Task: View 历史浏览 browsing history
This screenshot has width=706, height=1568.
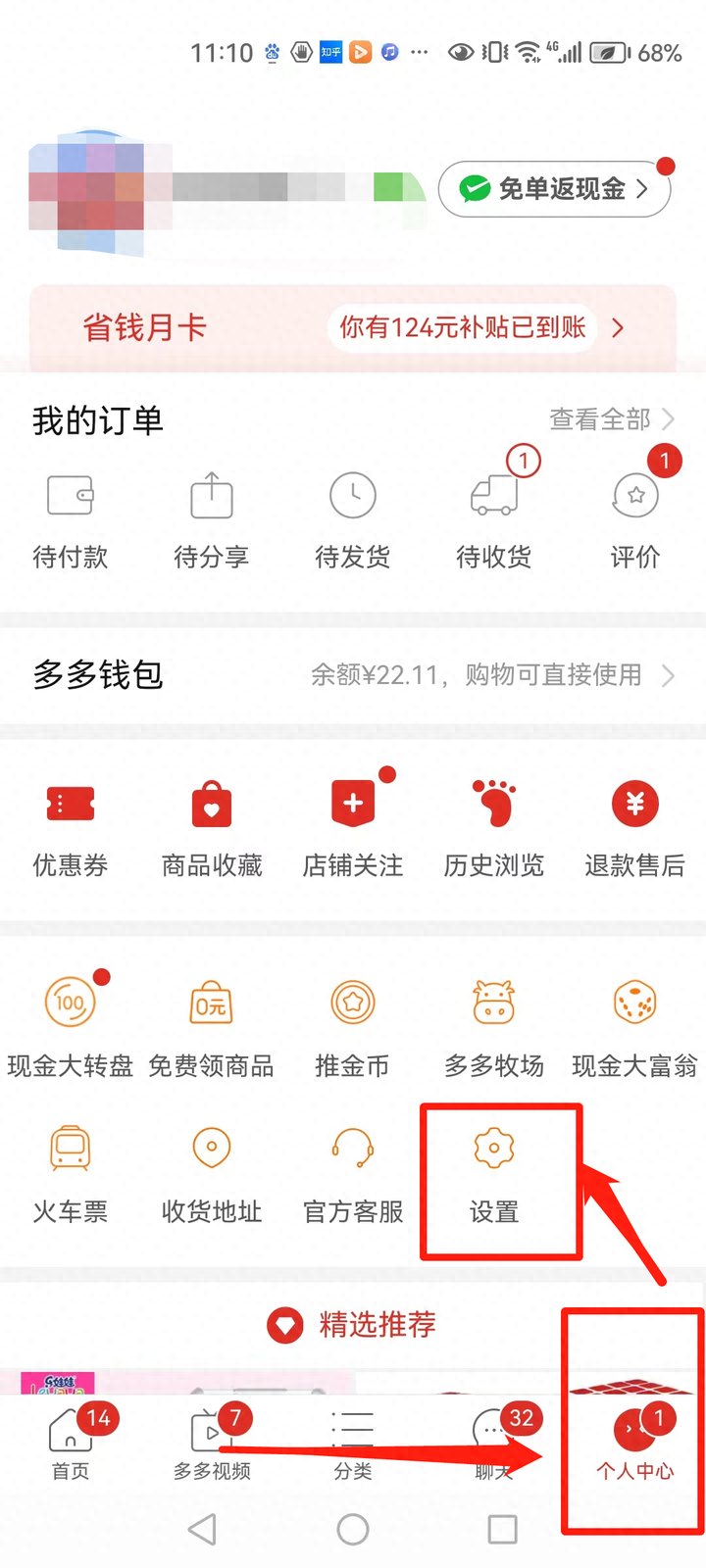Action: coord(494,828)
